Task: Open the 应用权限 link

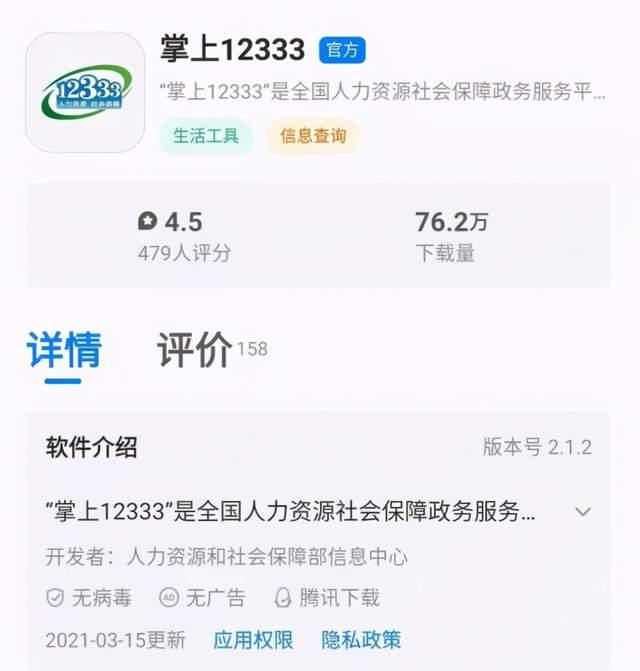Action: 253,640
